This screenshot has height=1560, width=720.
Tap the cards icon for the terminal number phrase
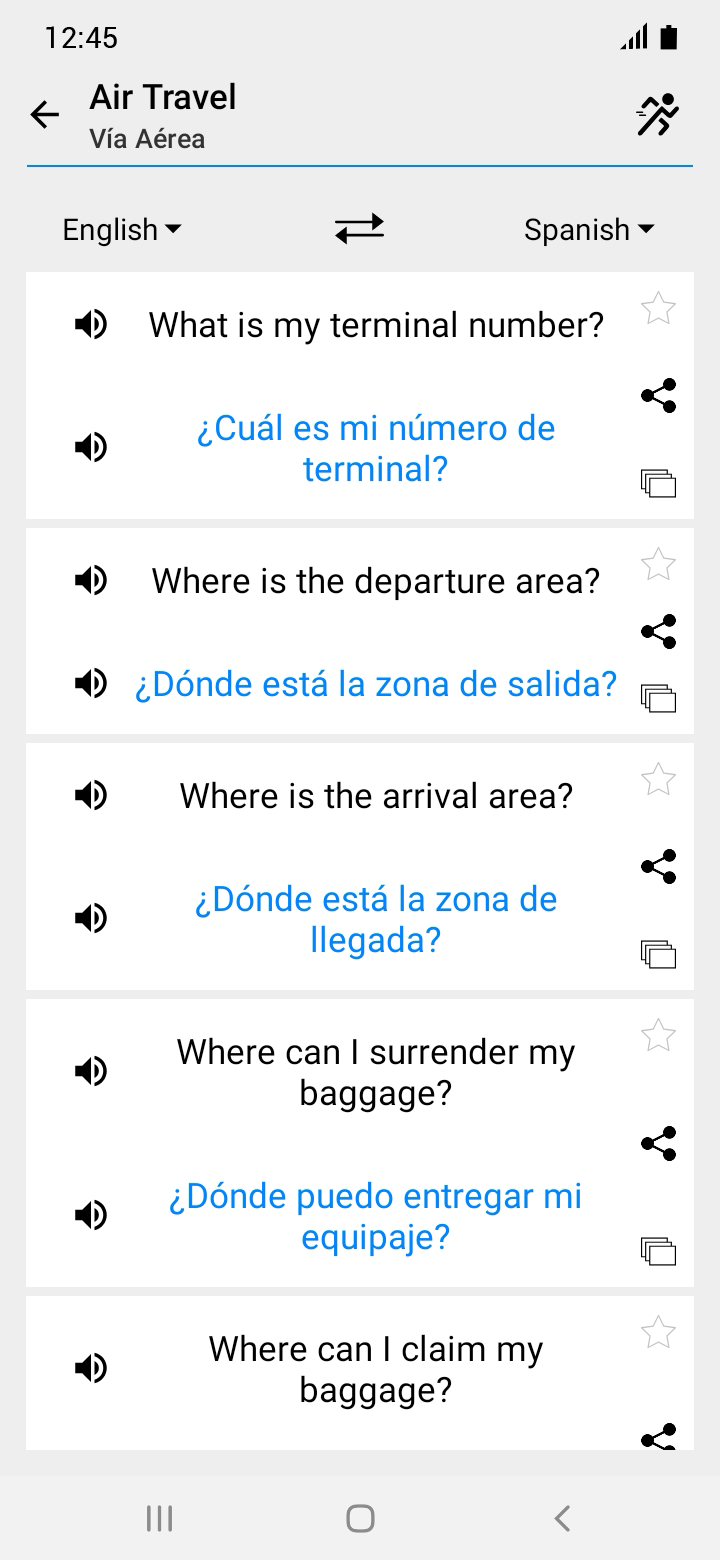658,483
